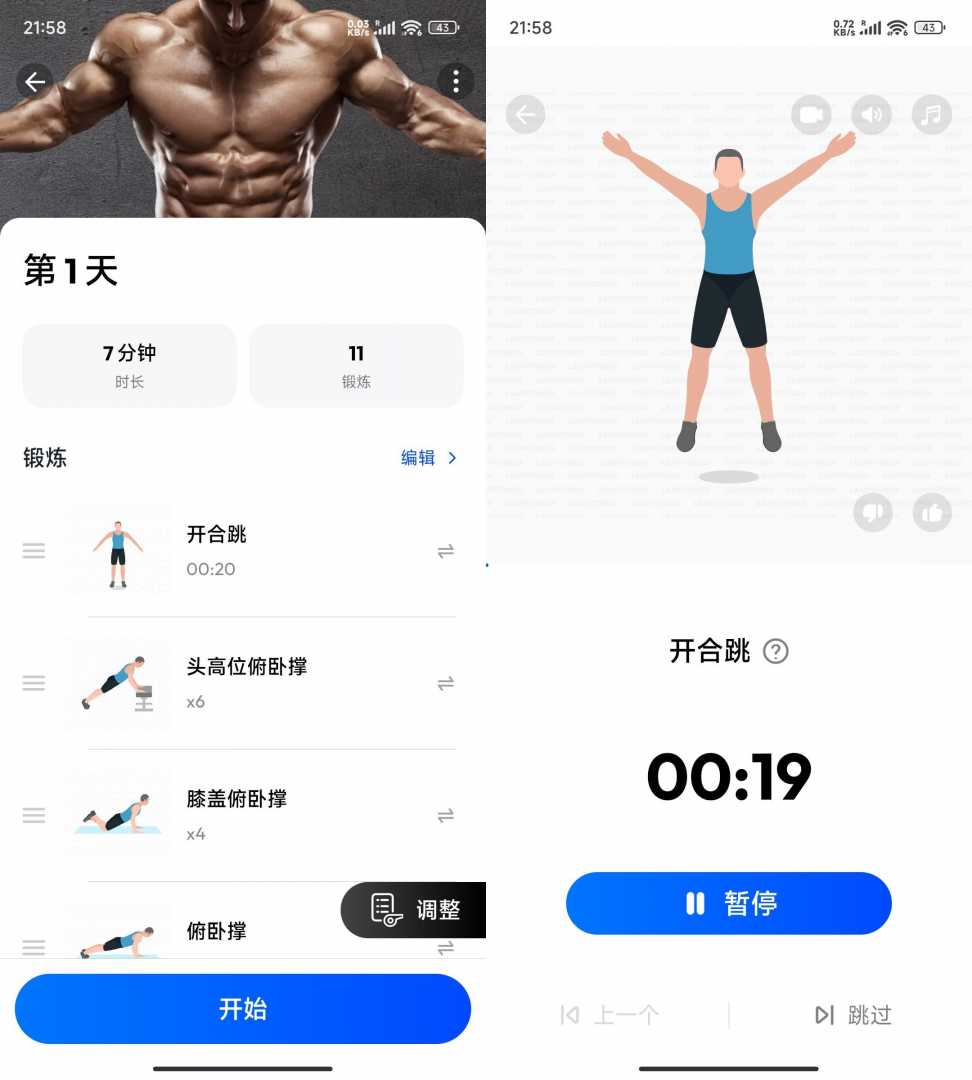
Task: Give thumbs down feedback on current exercise
Action: (x=872, y=512)
